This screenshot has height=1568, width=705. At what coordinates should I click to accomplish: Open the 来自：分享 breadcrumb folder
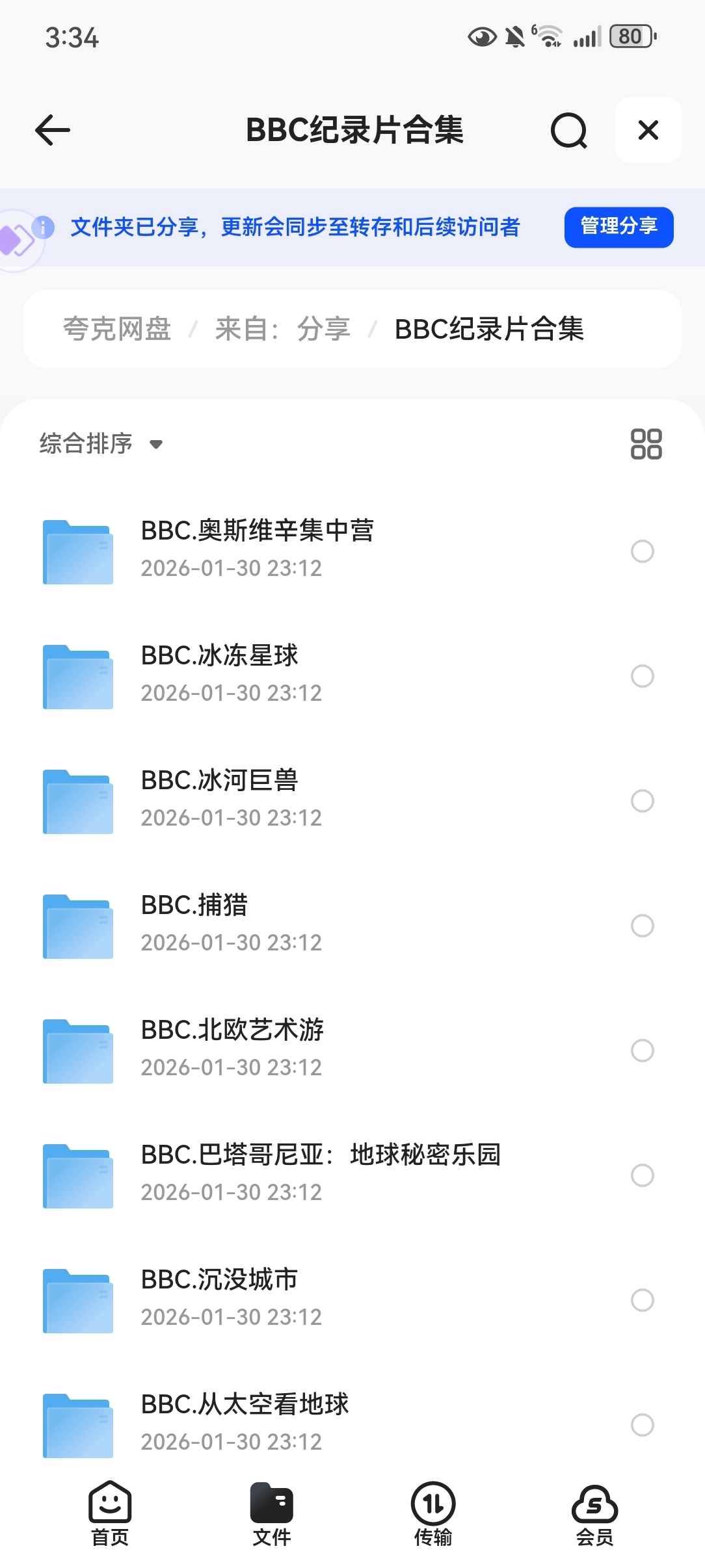[282, 329]
